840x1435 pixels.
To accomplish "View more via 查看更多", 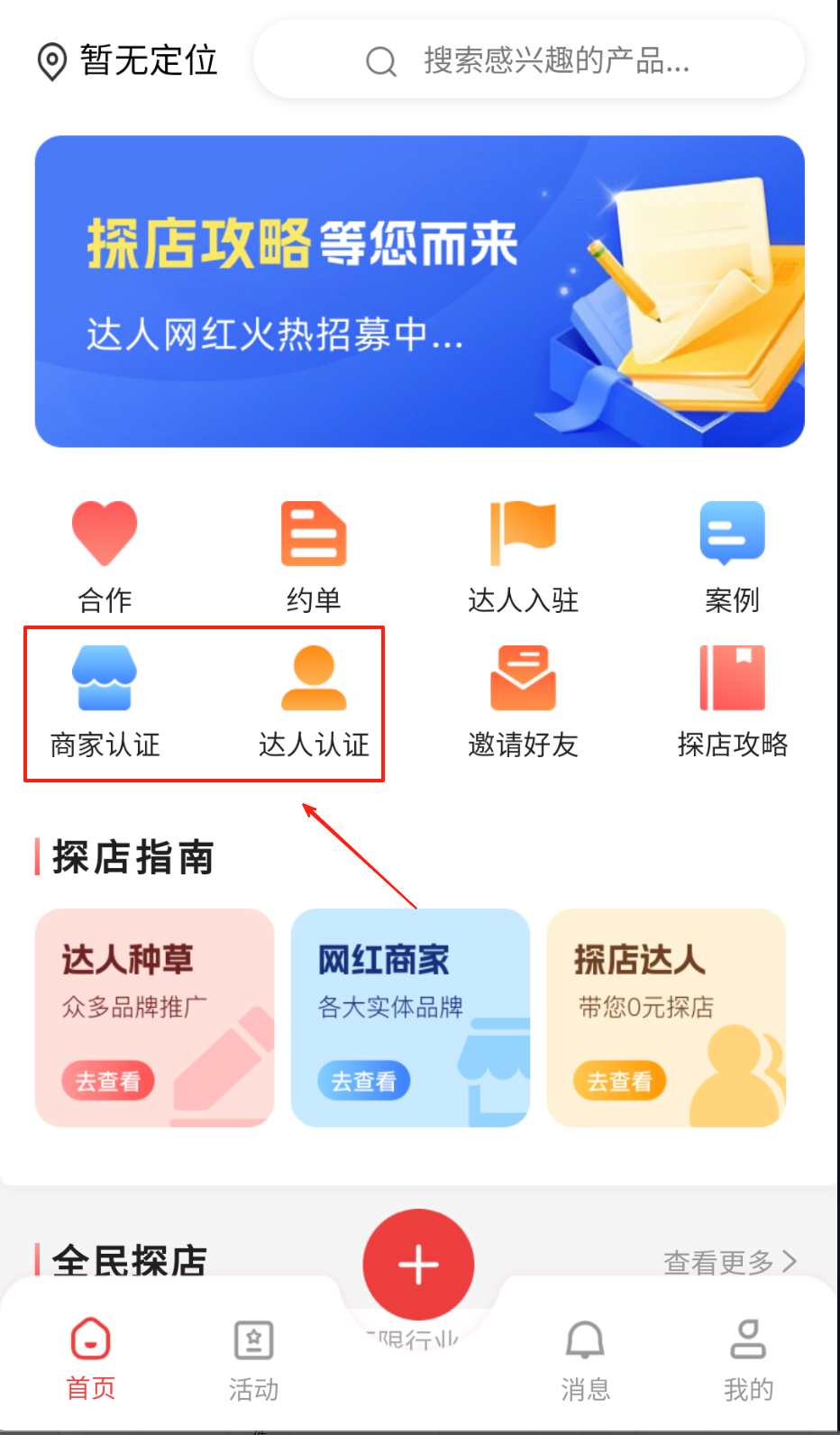I will (730, 1262).
